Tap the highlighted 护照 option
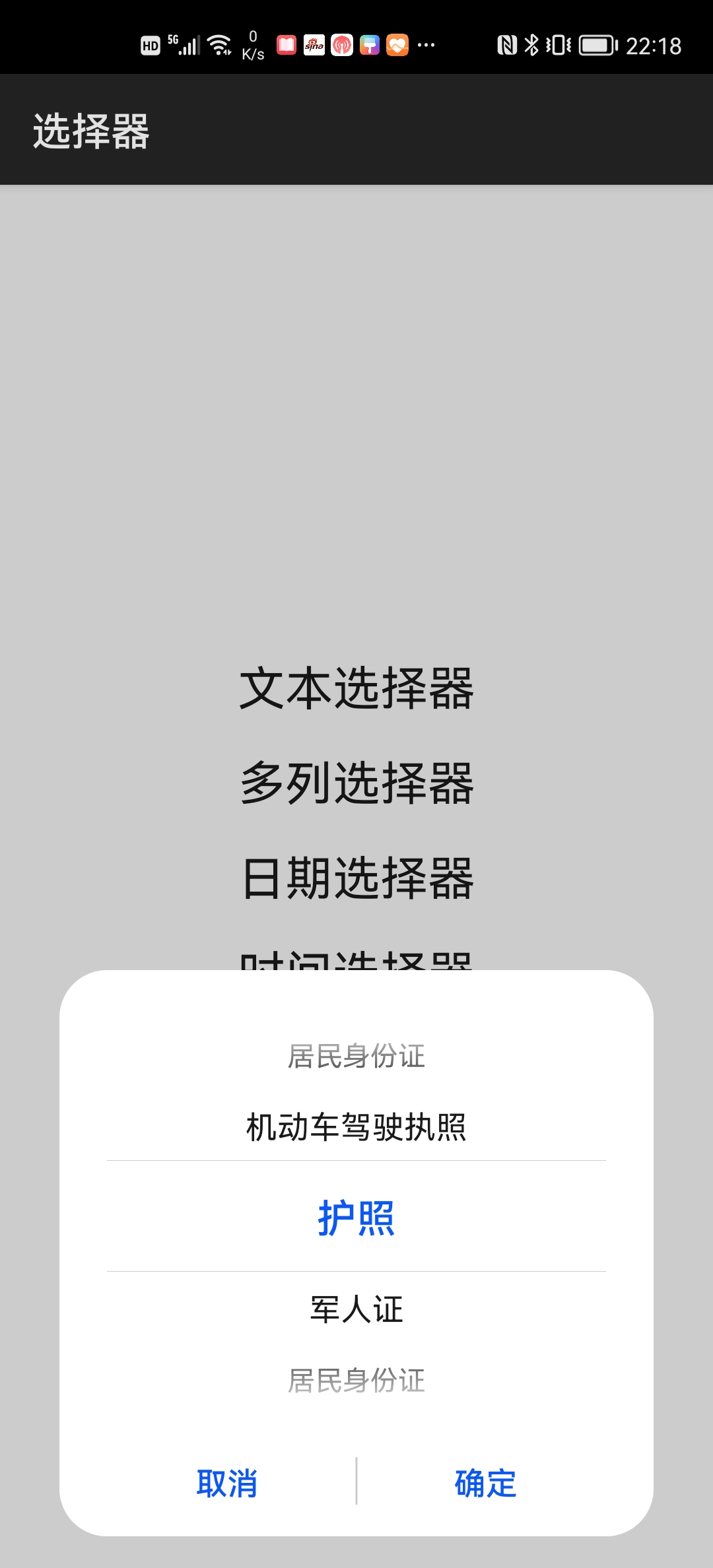This screenshot has height=1568, width=713. [356, 1218]
